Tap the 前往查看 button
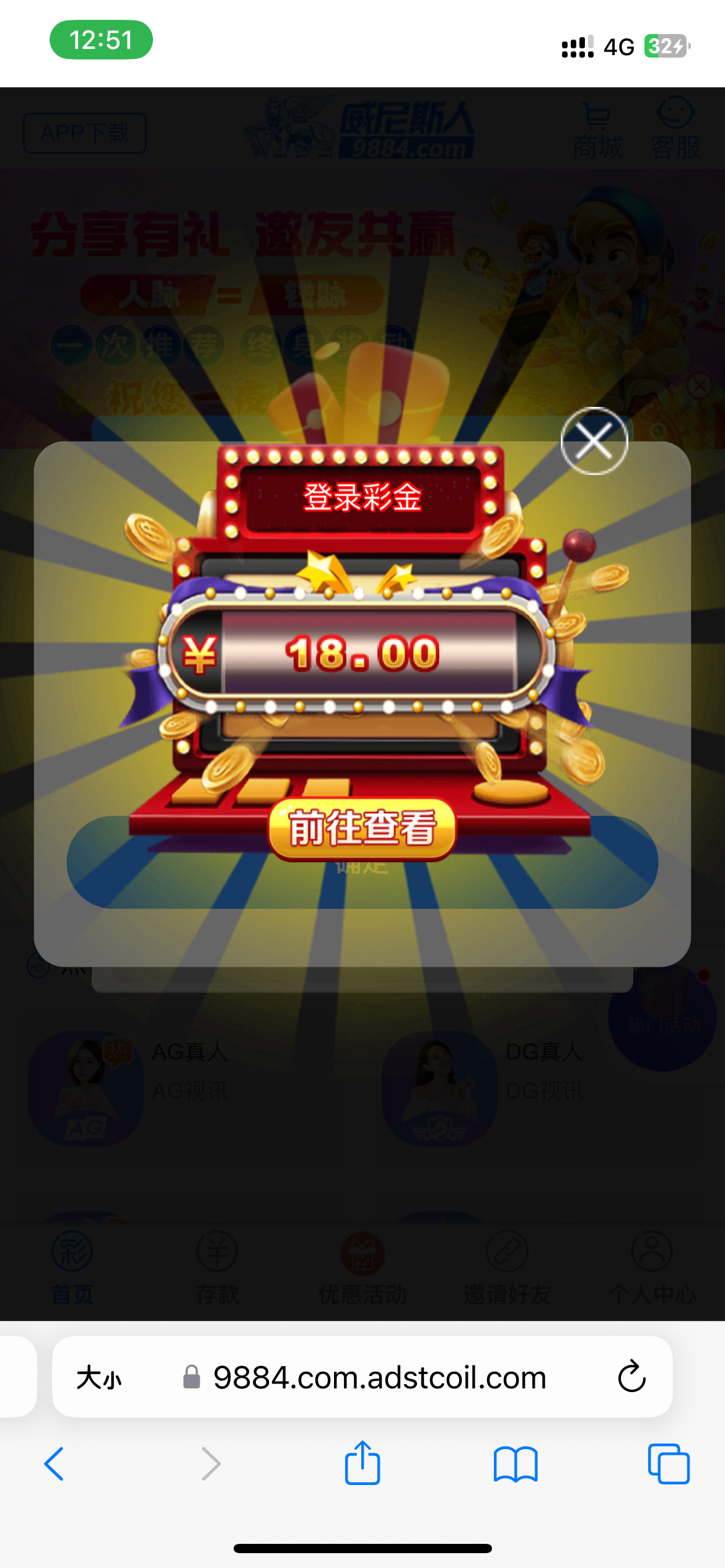The width and height of the screenshot is (725, 1568). click(x=362, y=829)
